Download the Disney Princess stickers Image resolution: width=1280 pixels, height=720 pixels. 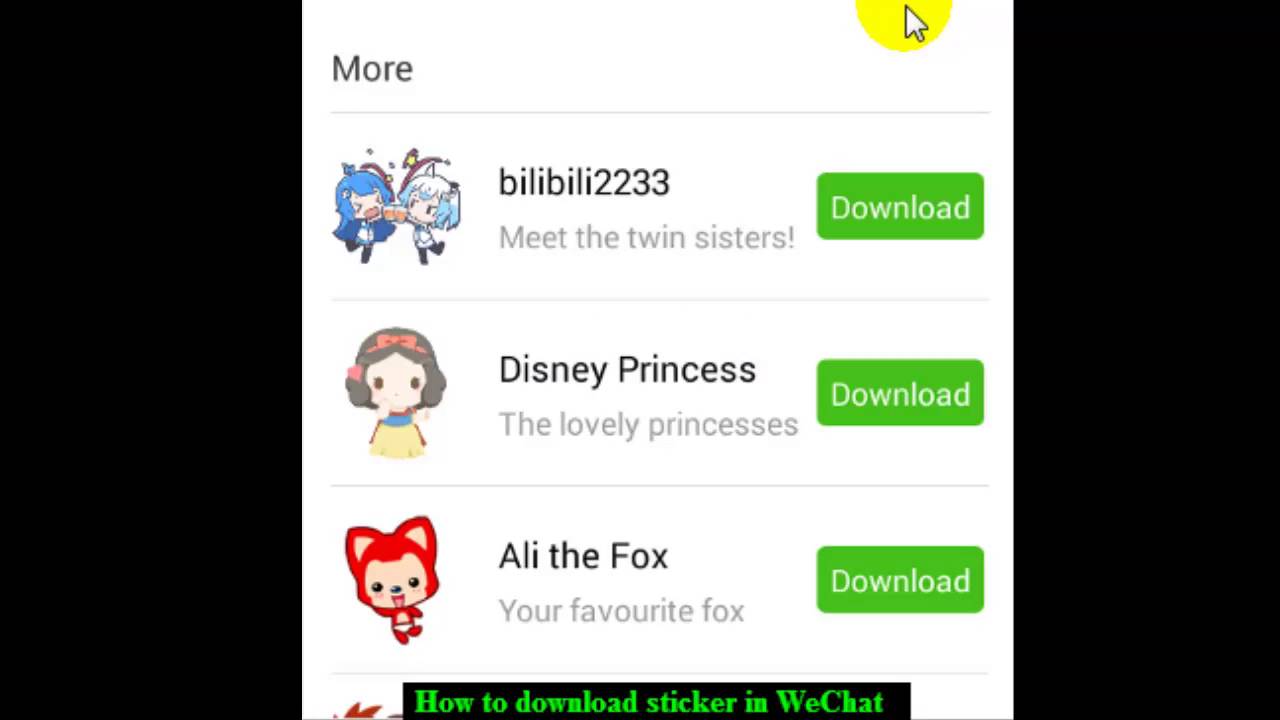pyautogui.click(x=899, y=393)
